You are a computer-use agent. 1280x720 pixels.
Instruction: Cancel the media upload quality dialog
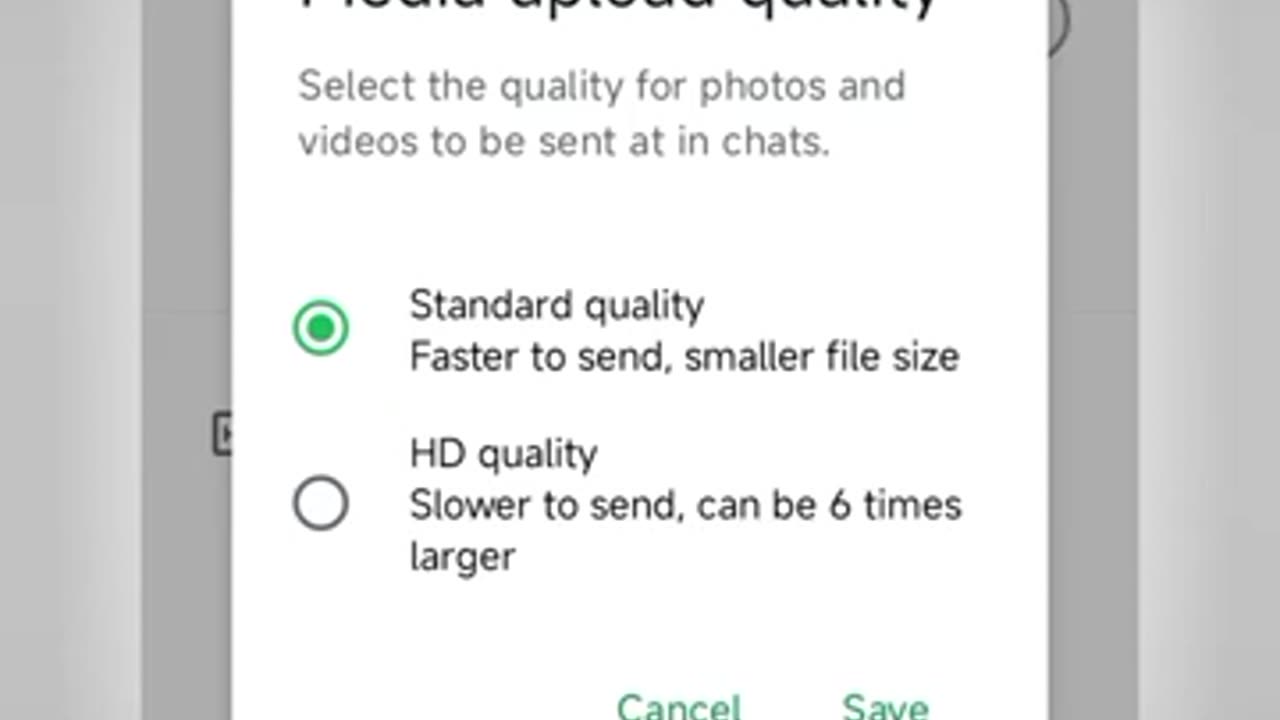tap(679, 706)
